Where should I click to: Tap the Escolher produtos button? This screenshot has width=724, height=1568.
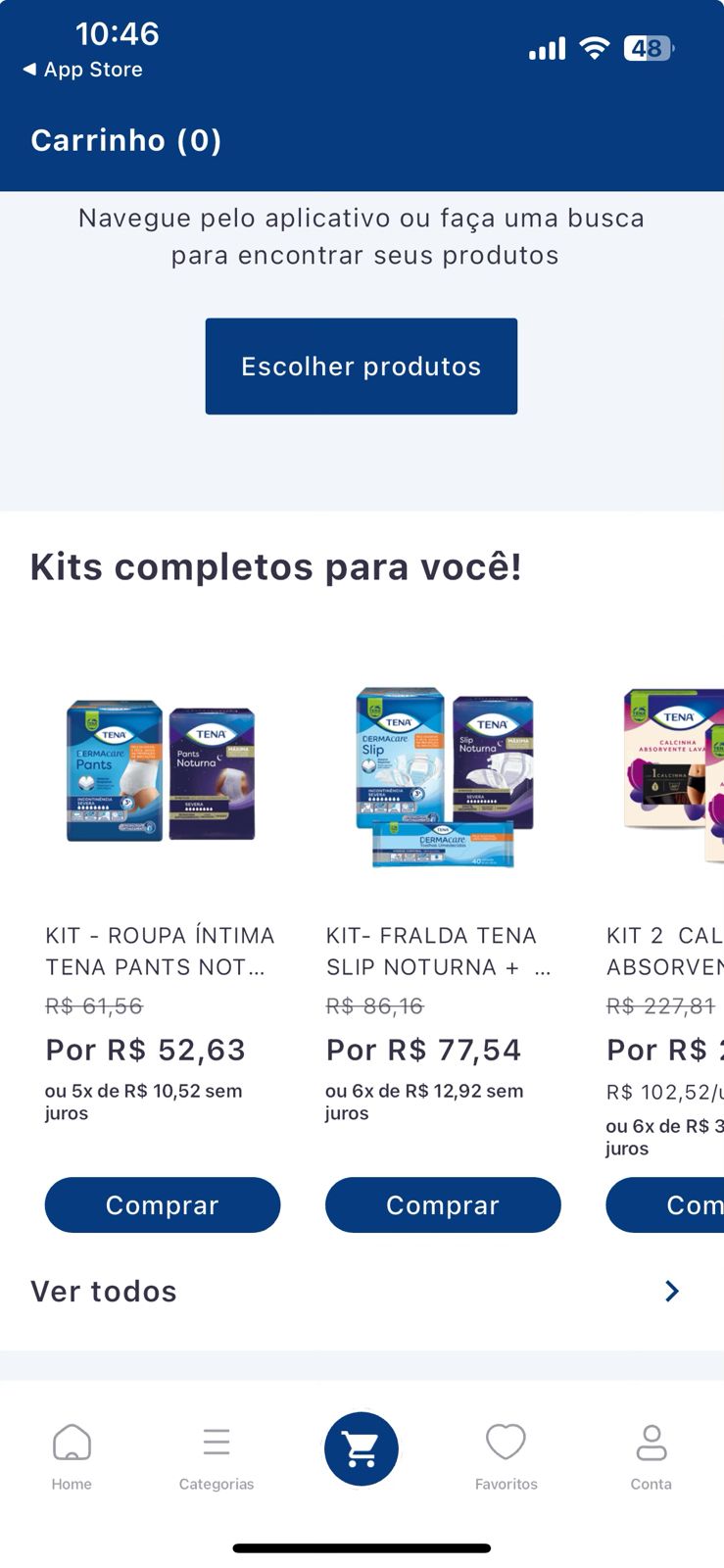tap(361, 367)
